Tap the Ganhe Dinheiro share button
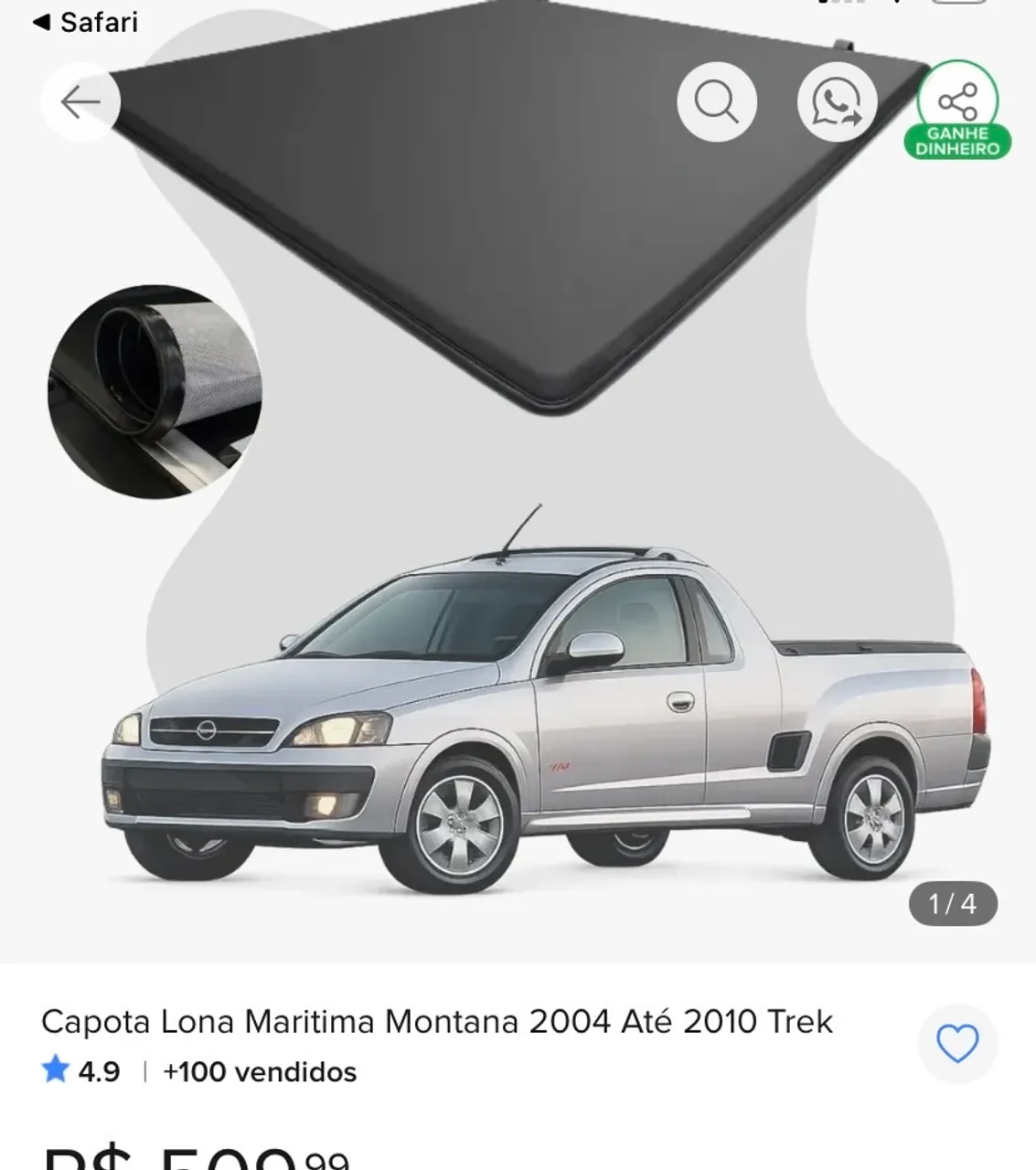 (x=957, y=110)
